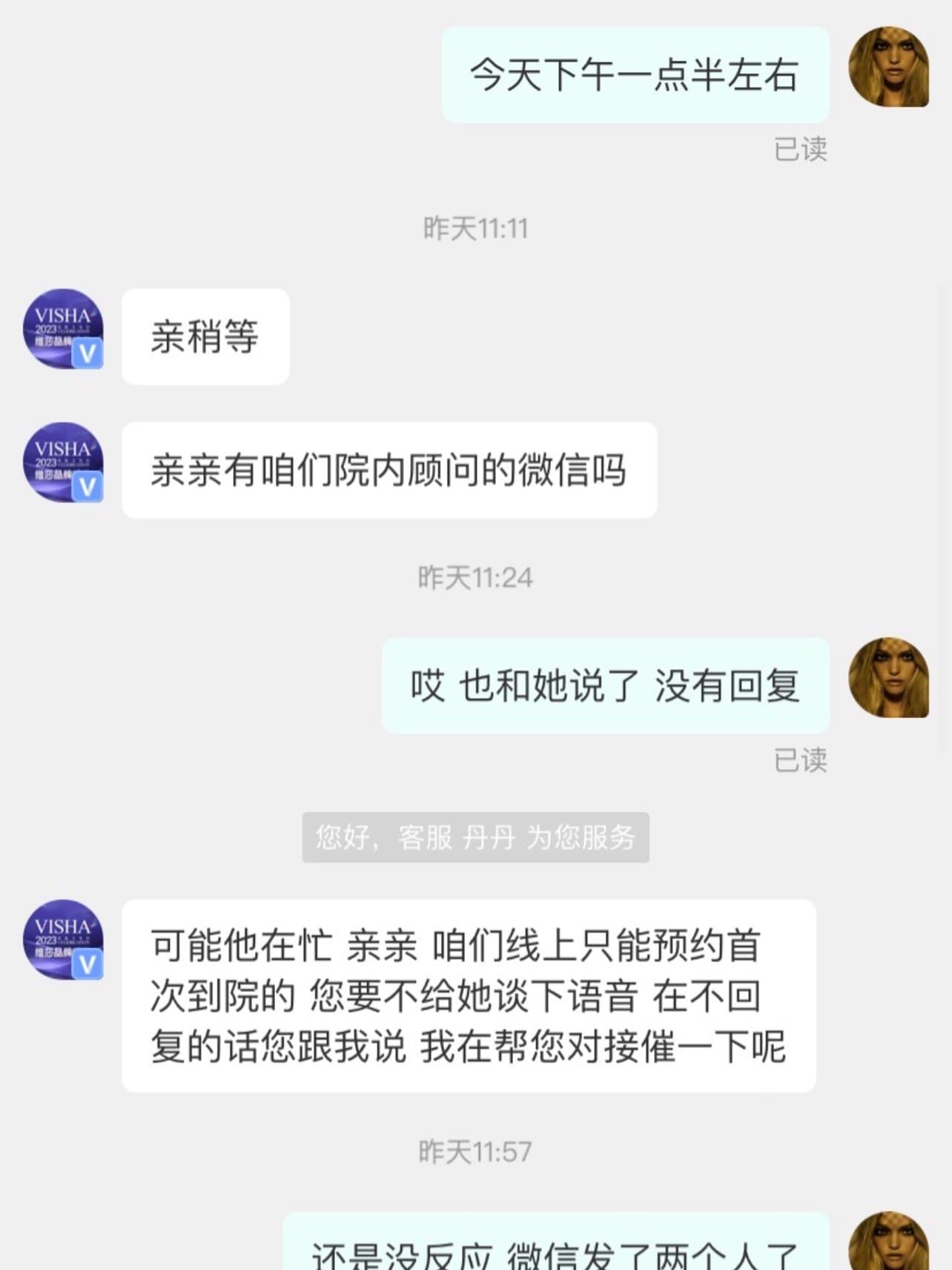Tap my avatar beside "今天下午一点半左右"
This screenshot has width=952, height=1270.
(x=888, y=67)
